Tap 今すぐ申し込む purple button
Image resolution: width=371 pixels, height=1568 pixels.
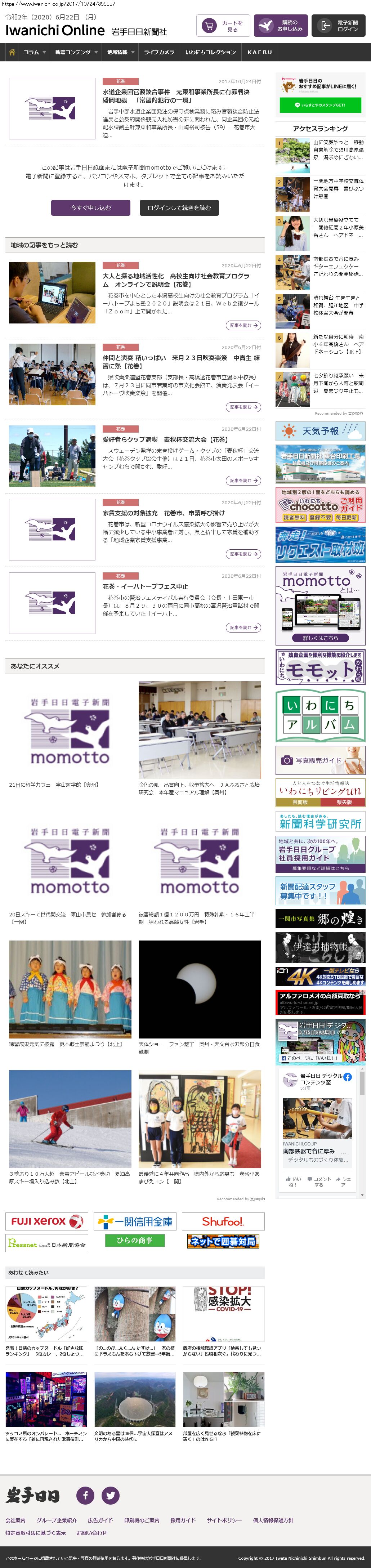[x=91, y=207]
